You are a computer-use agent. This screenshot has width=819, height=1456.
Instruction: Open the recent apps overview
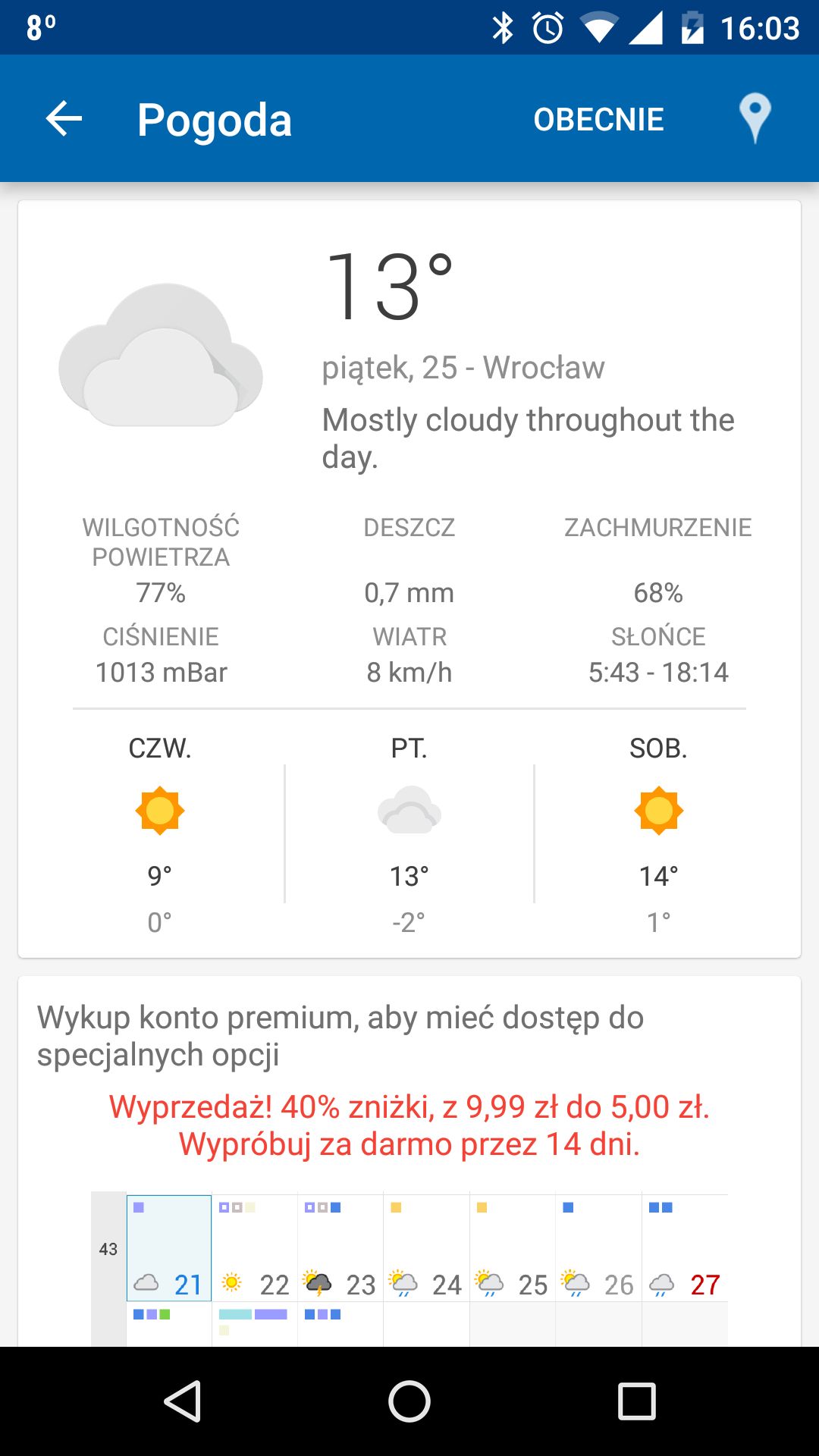click(636, 1401)
